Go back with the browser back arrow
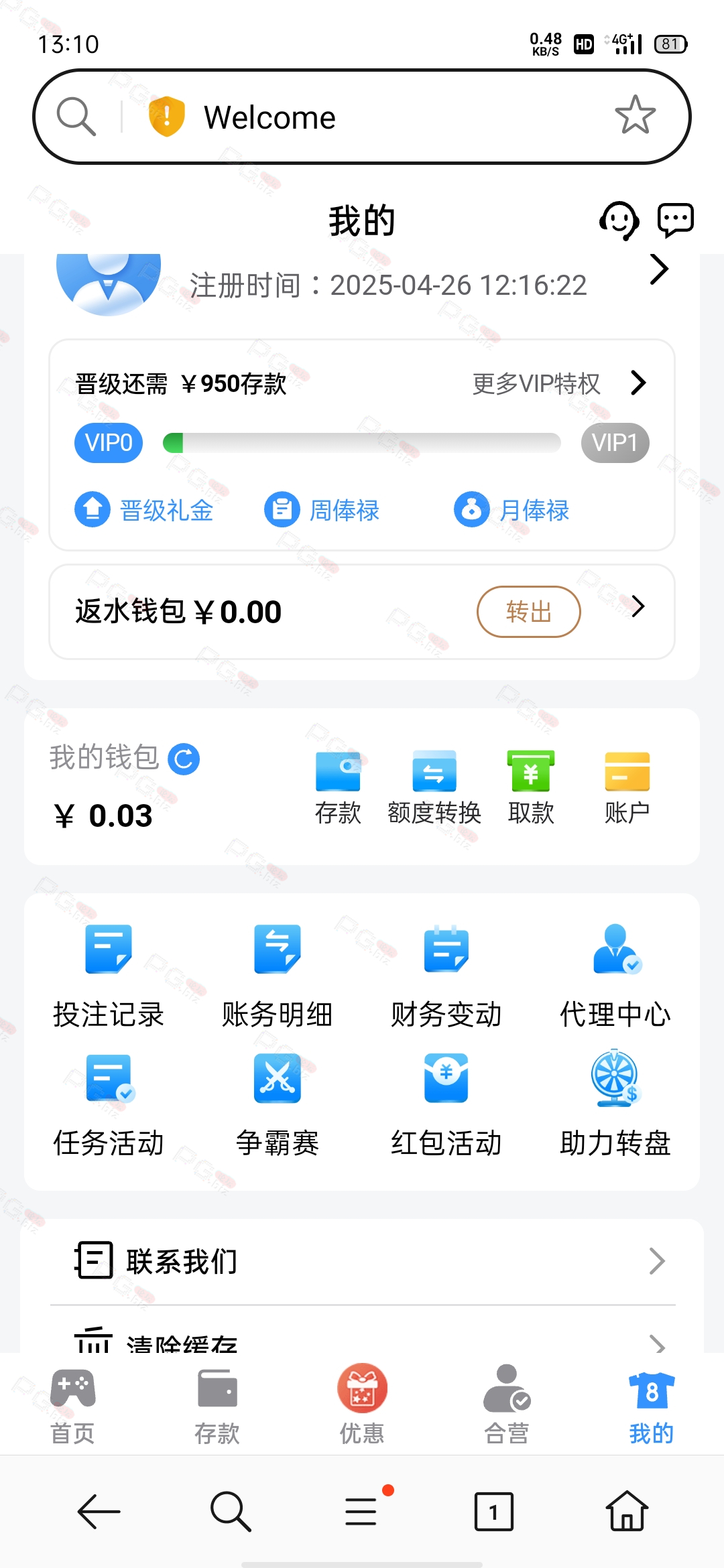Viewport: 724px width, 1568px height. [99, 1511]
